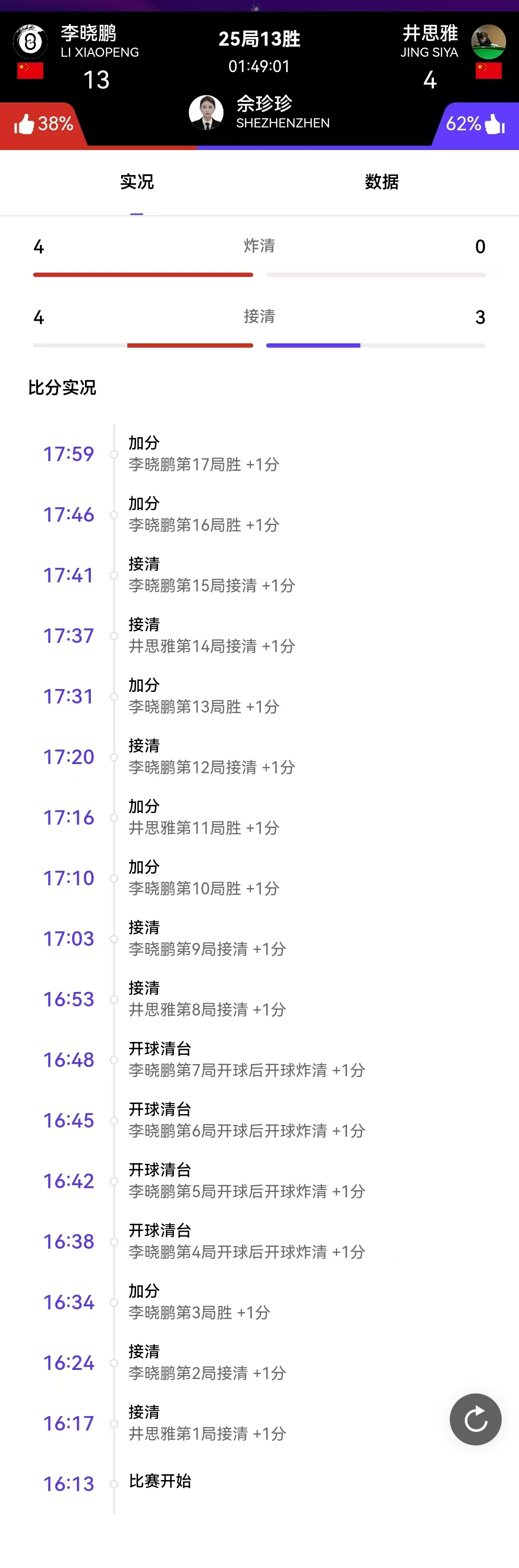Image resolution: width=519 pixels, height=1568 pixels.
Task: Switch to the 数据 tab
Action: click(x=382, y=182)
